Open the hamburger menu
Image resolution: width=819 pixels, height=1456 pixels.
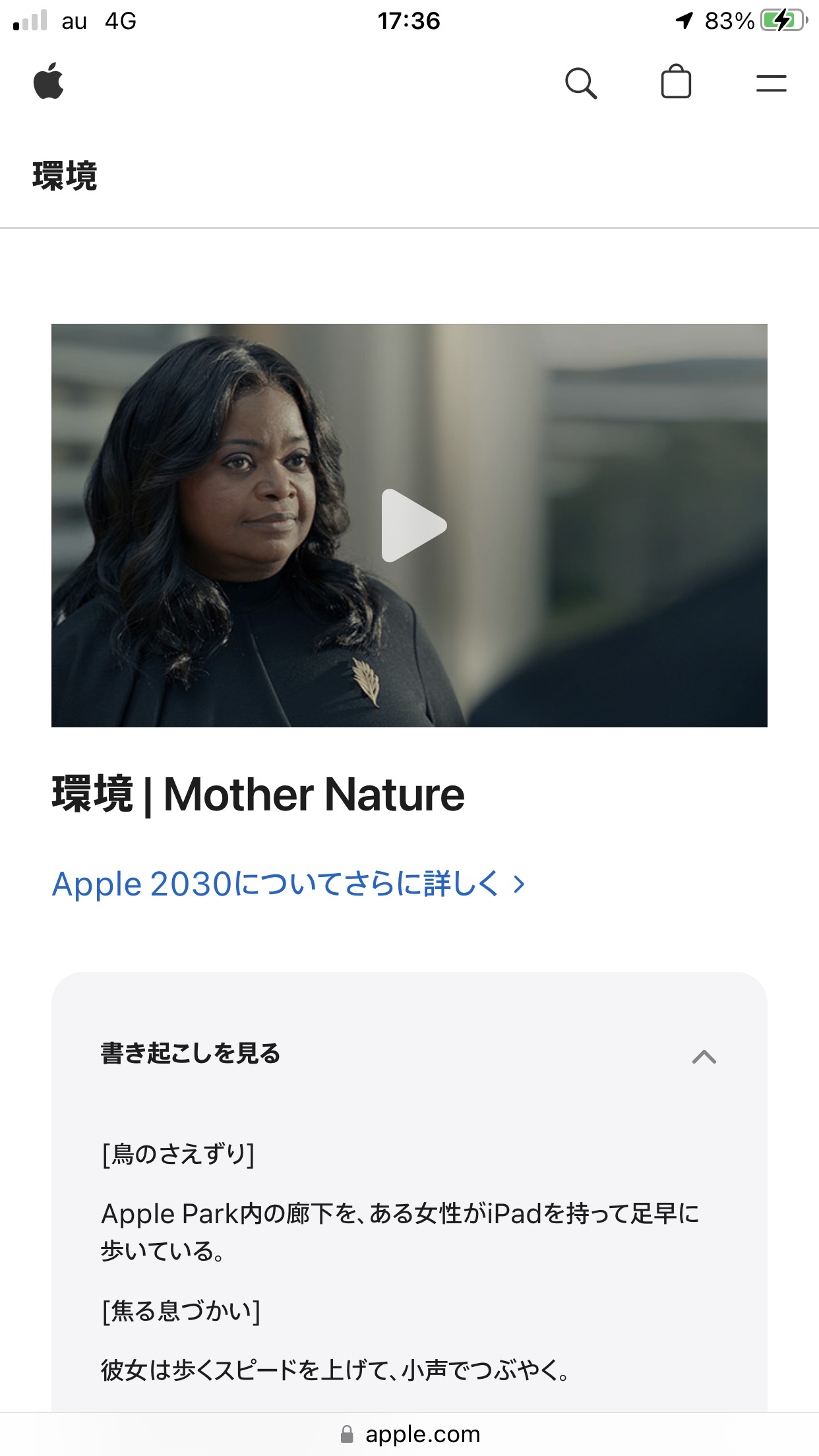tap(771, 83)
